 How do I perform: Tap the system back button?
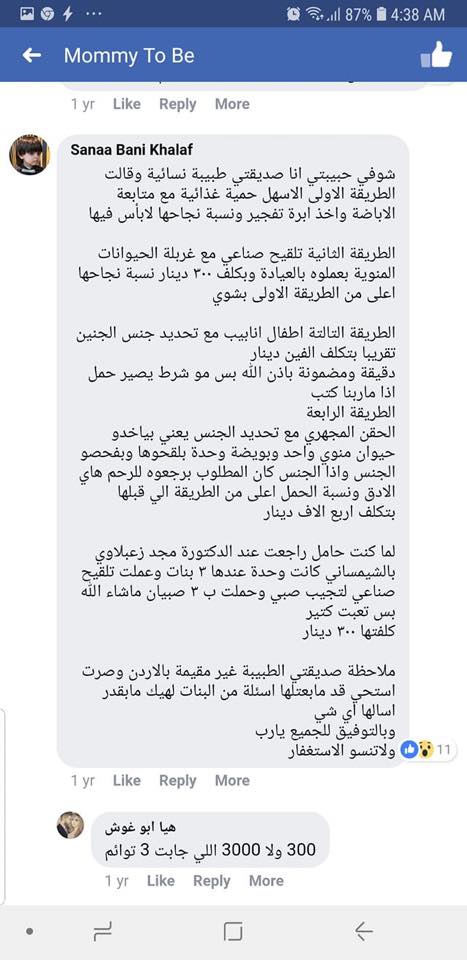(x=364, y=931)
